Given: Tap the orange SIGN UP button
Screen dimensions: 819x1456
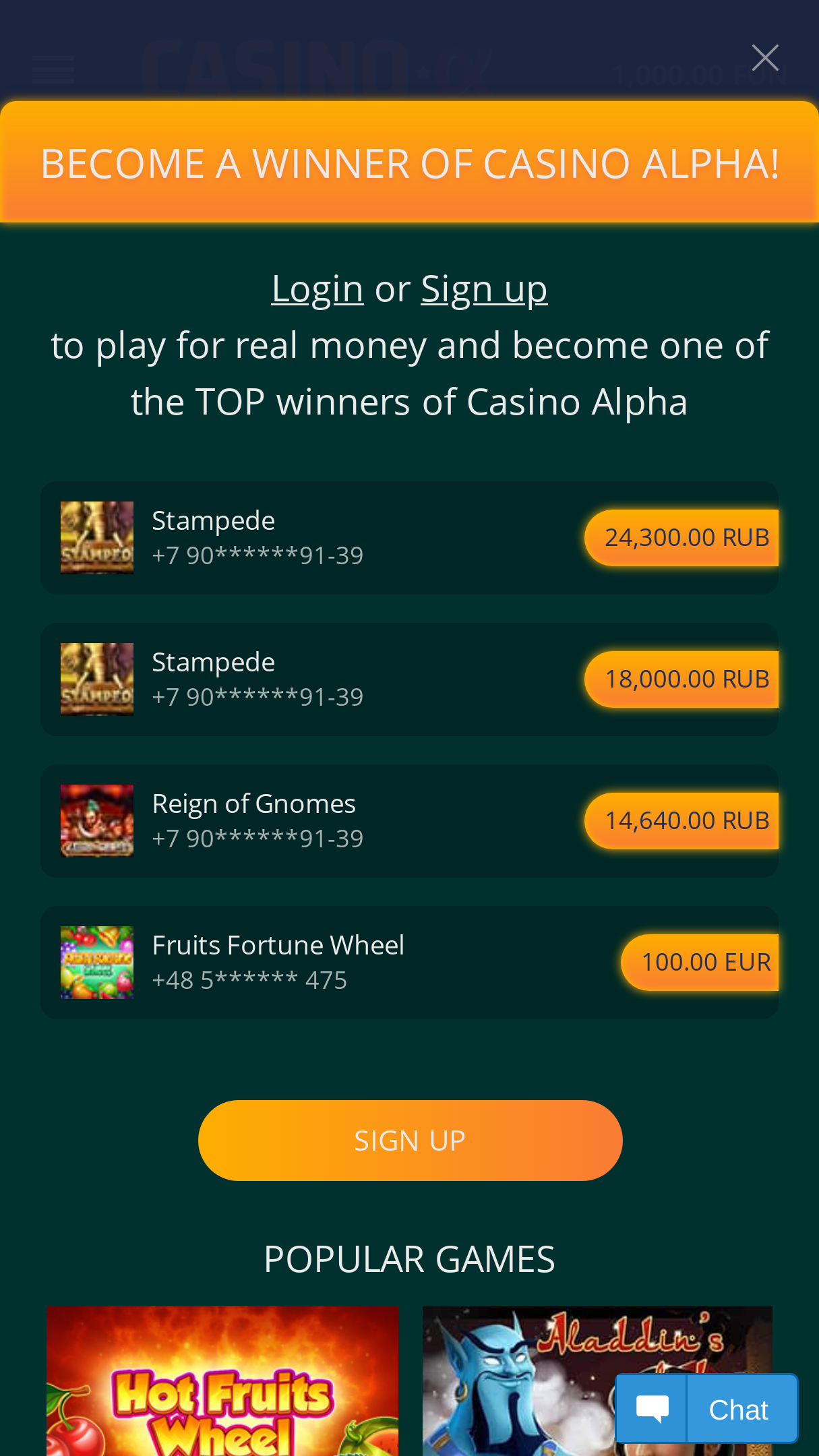Looking at the screenshot, I should point(410,1140).
